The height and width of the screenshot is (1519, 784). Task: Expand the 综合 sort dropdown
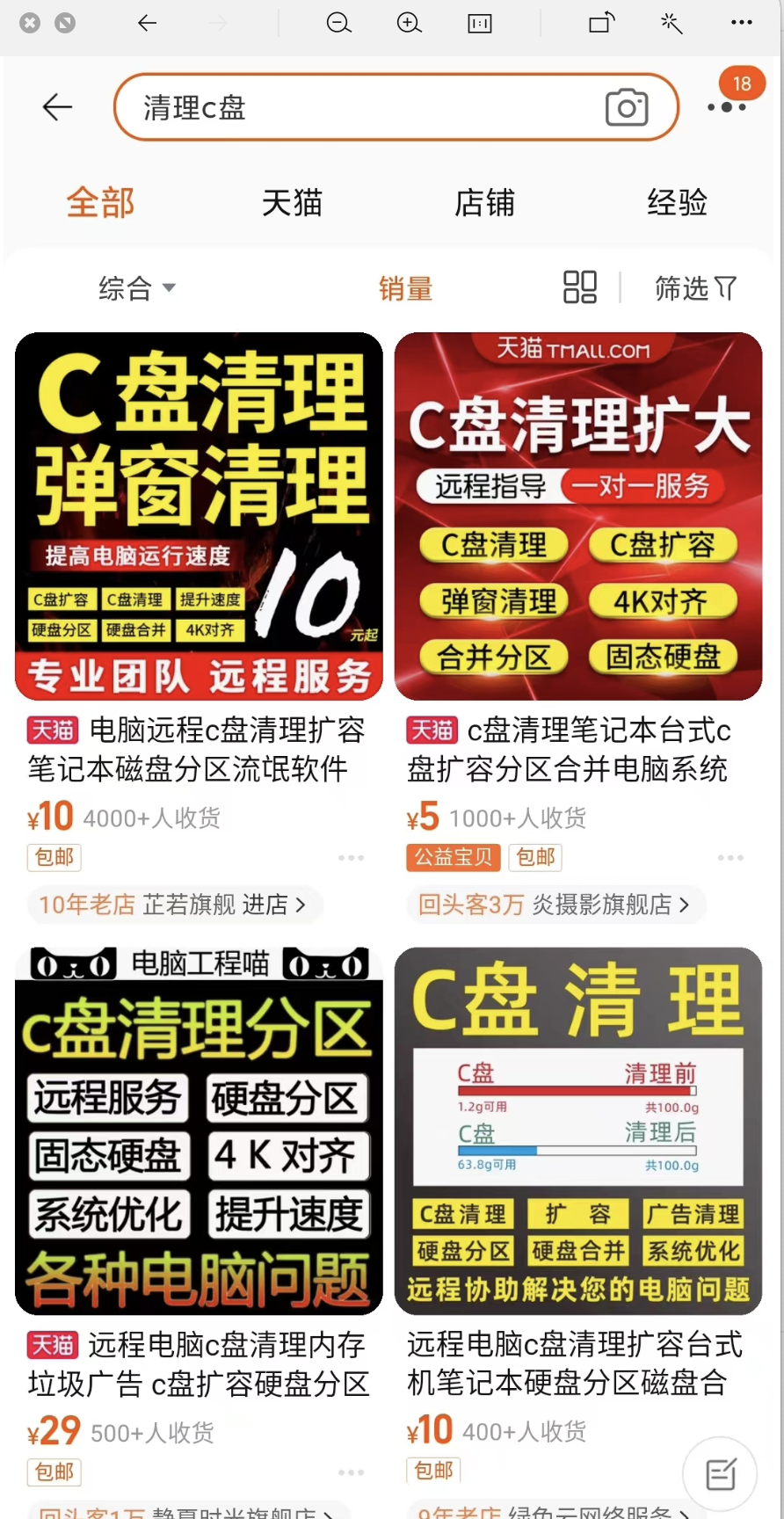pos(136,288)
